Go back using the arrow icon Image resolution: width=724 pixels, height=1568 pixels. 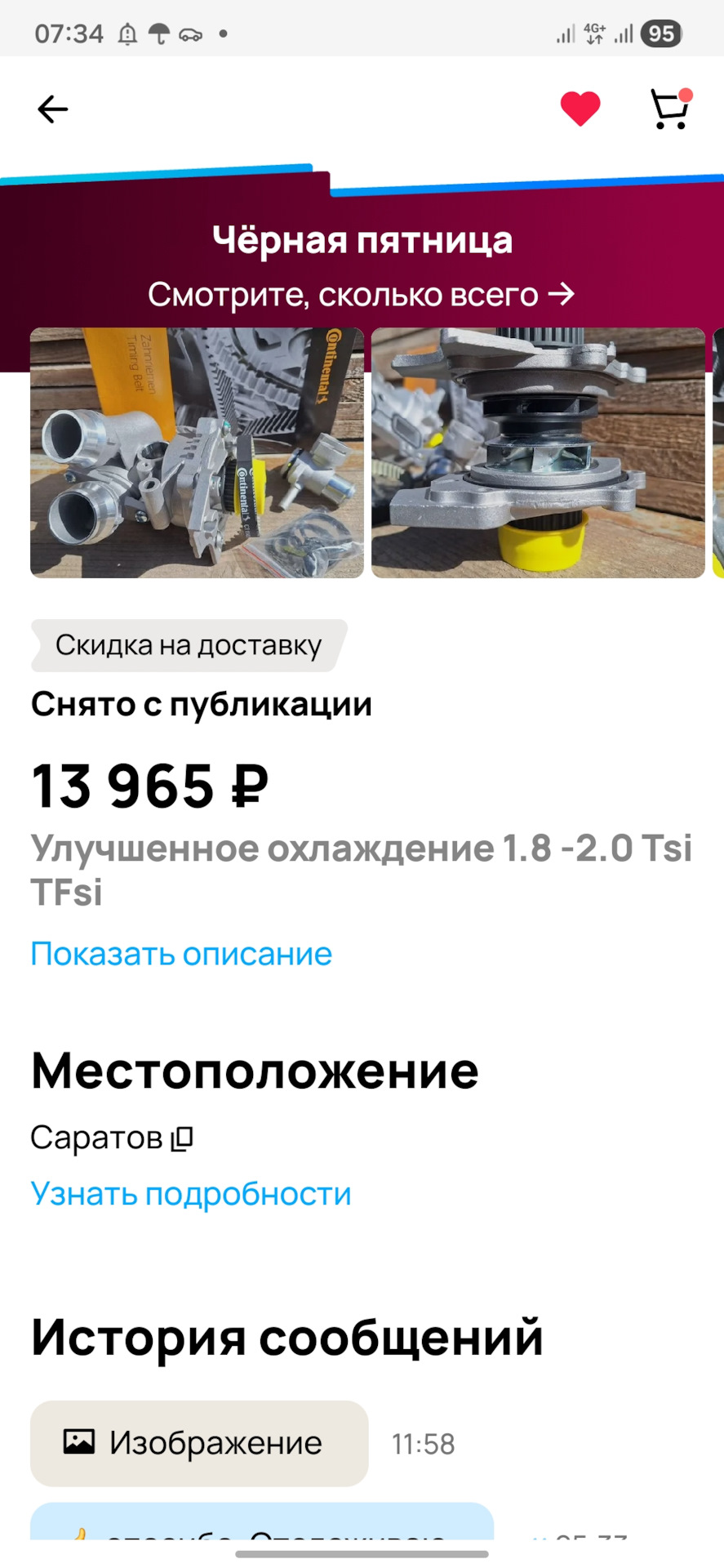[x=53, y=109]
